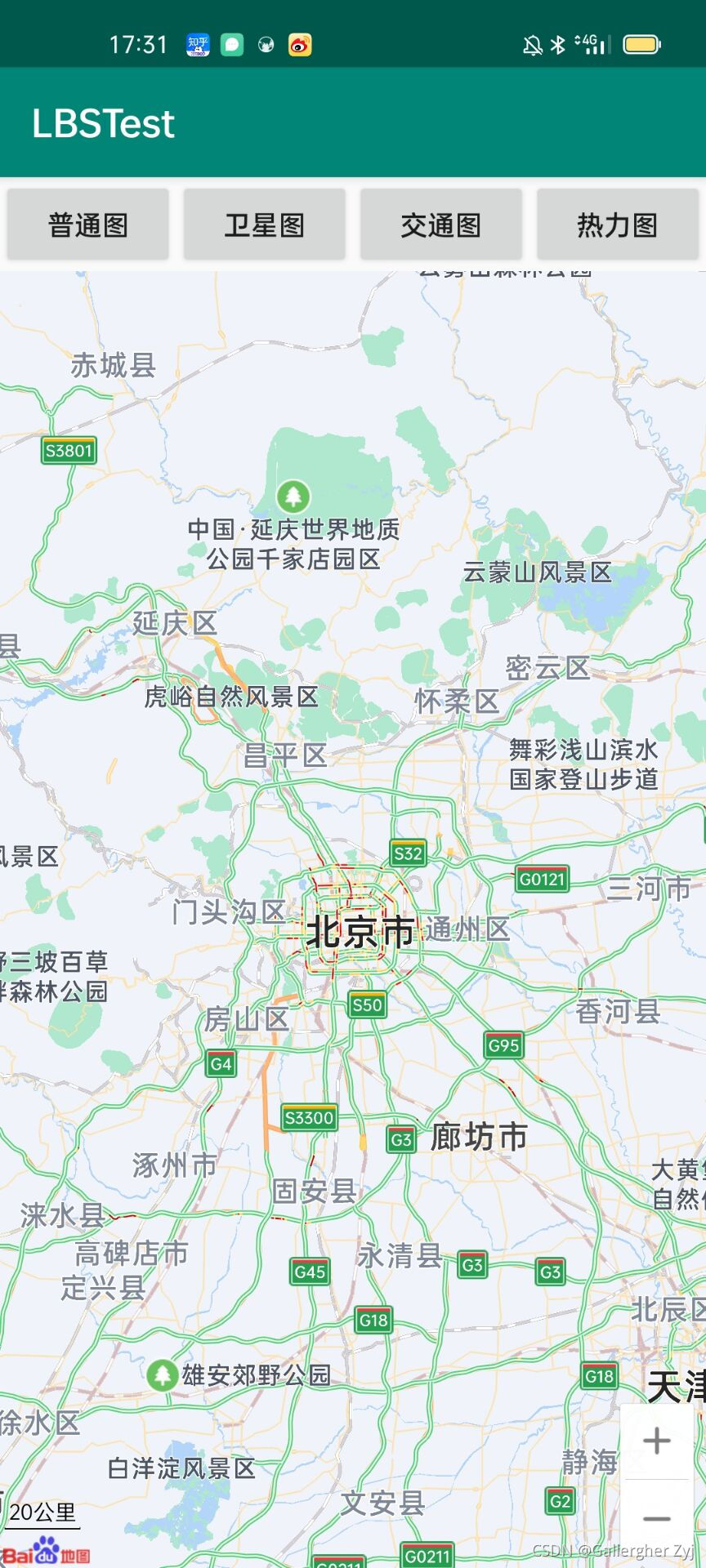Turn on the 热力图 heat map

click(617, 225)
